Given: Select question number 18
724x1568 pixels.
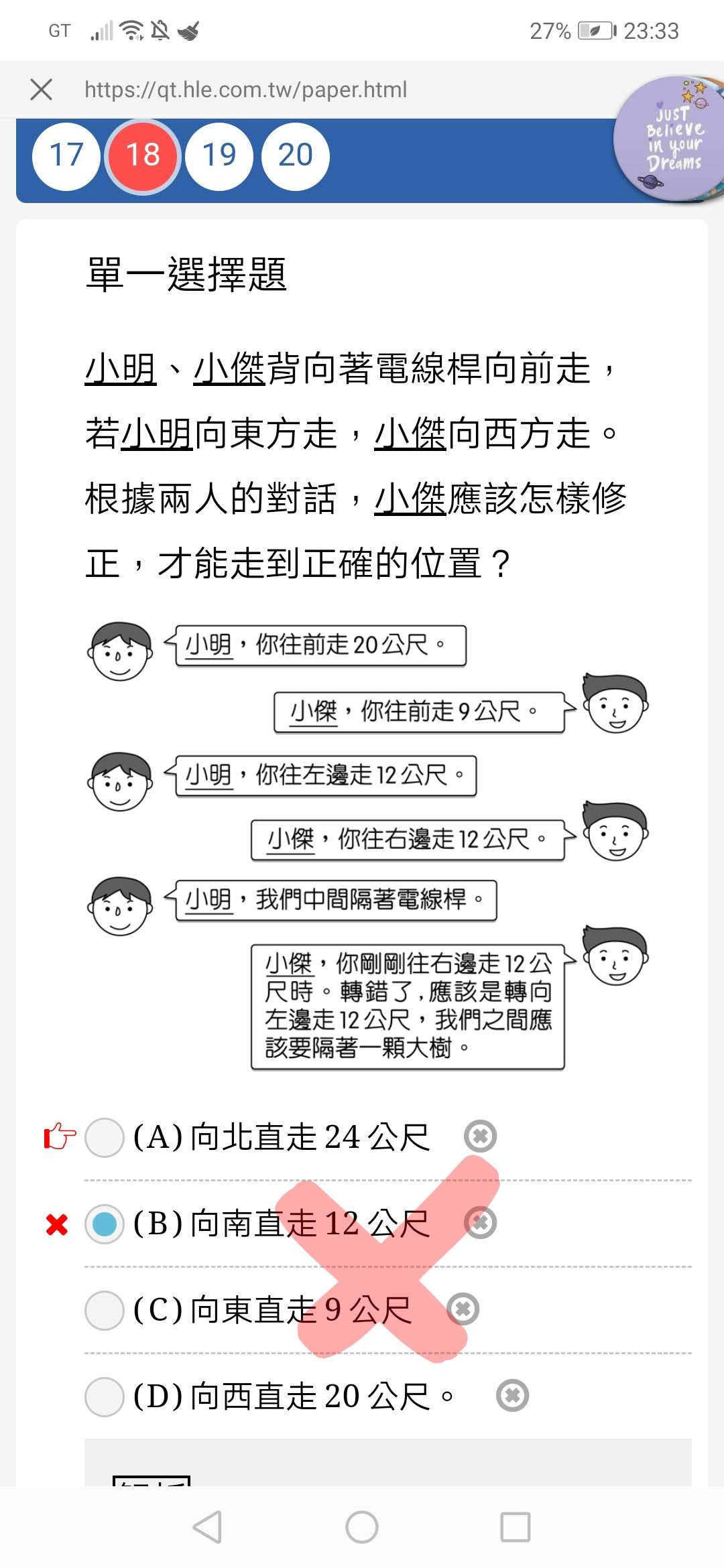Looking at the screenshot, I should 143,156.
